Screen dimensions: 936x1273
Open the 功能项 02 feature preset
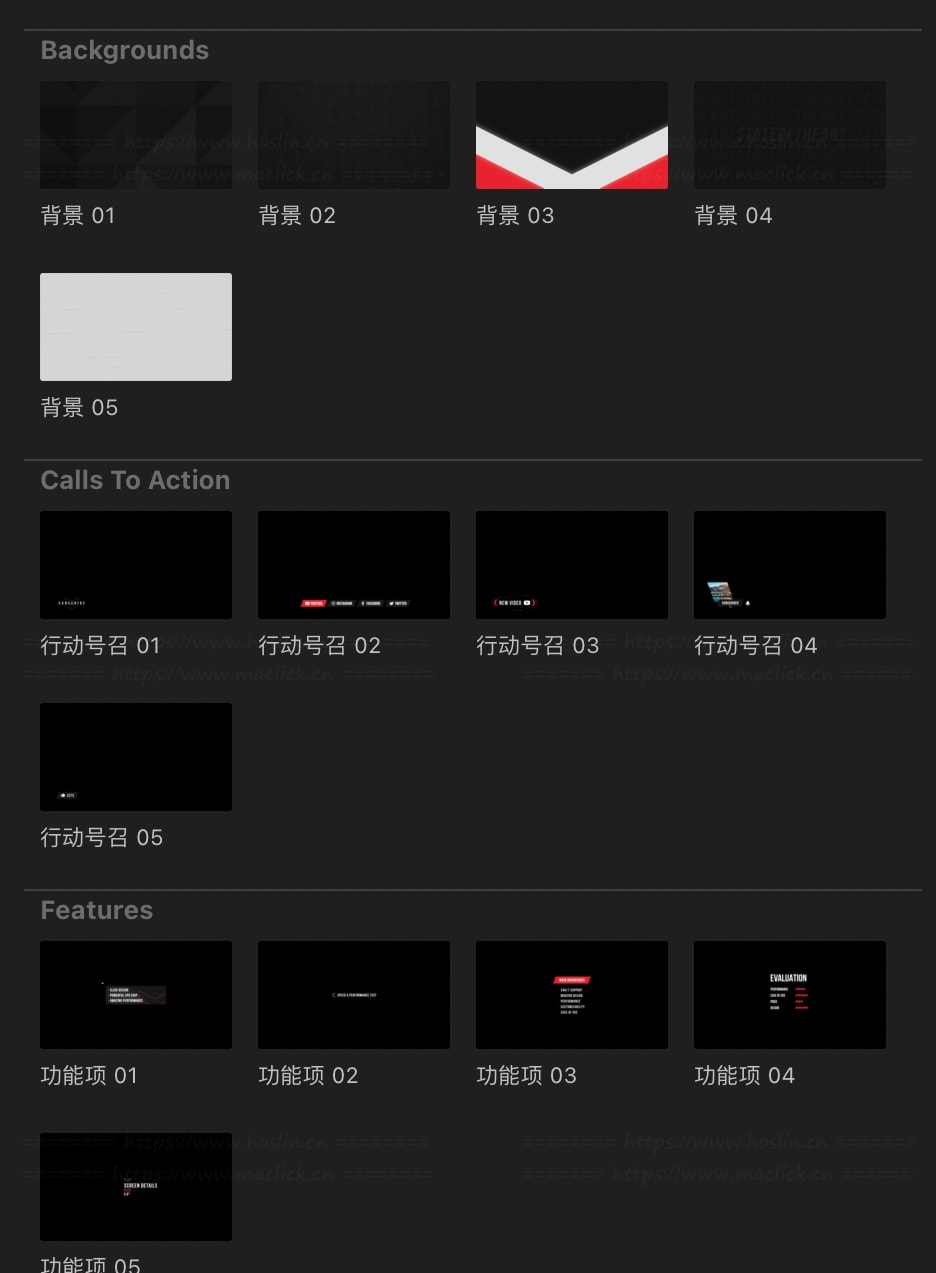[354, 995]
